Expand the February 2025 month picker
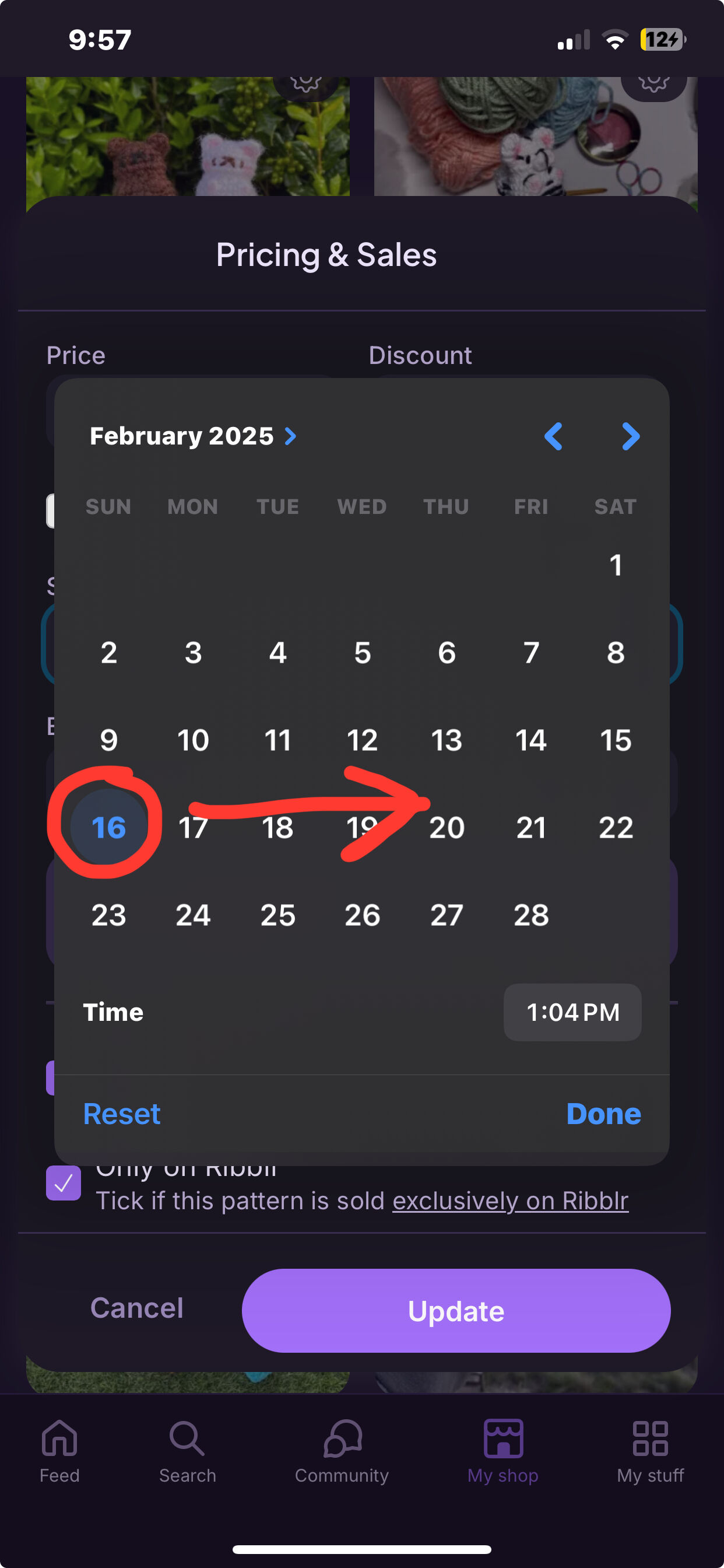The image size is (724, 1568). click(x=194, y=436)
